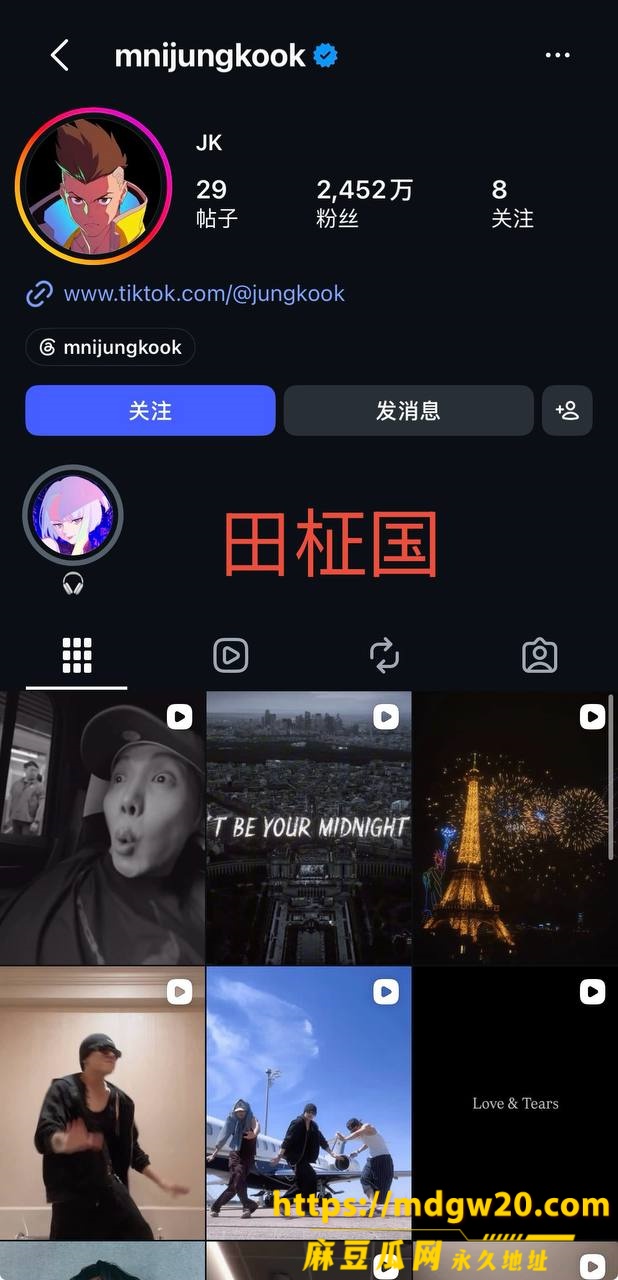Open the 2,452万 粉丝 followers list
This screenshot has width=618, height=1280.
pos(364,203)
